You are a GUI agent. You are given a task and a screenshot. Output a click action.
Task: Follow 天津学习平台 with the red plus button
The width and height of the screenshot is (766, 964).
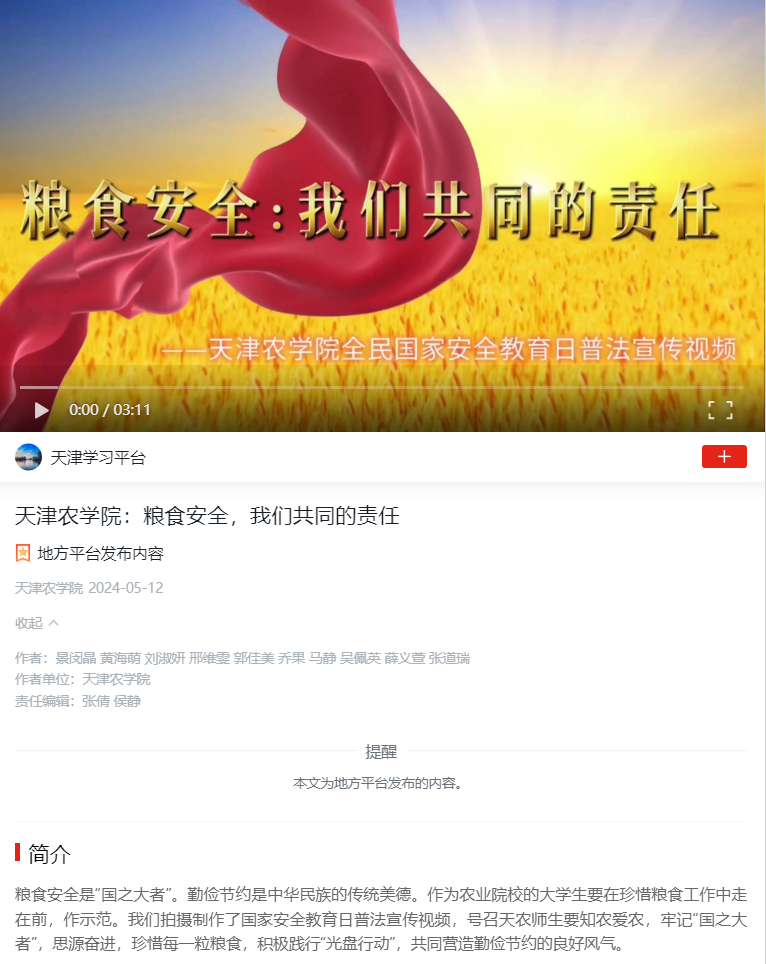click(724, 457)
